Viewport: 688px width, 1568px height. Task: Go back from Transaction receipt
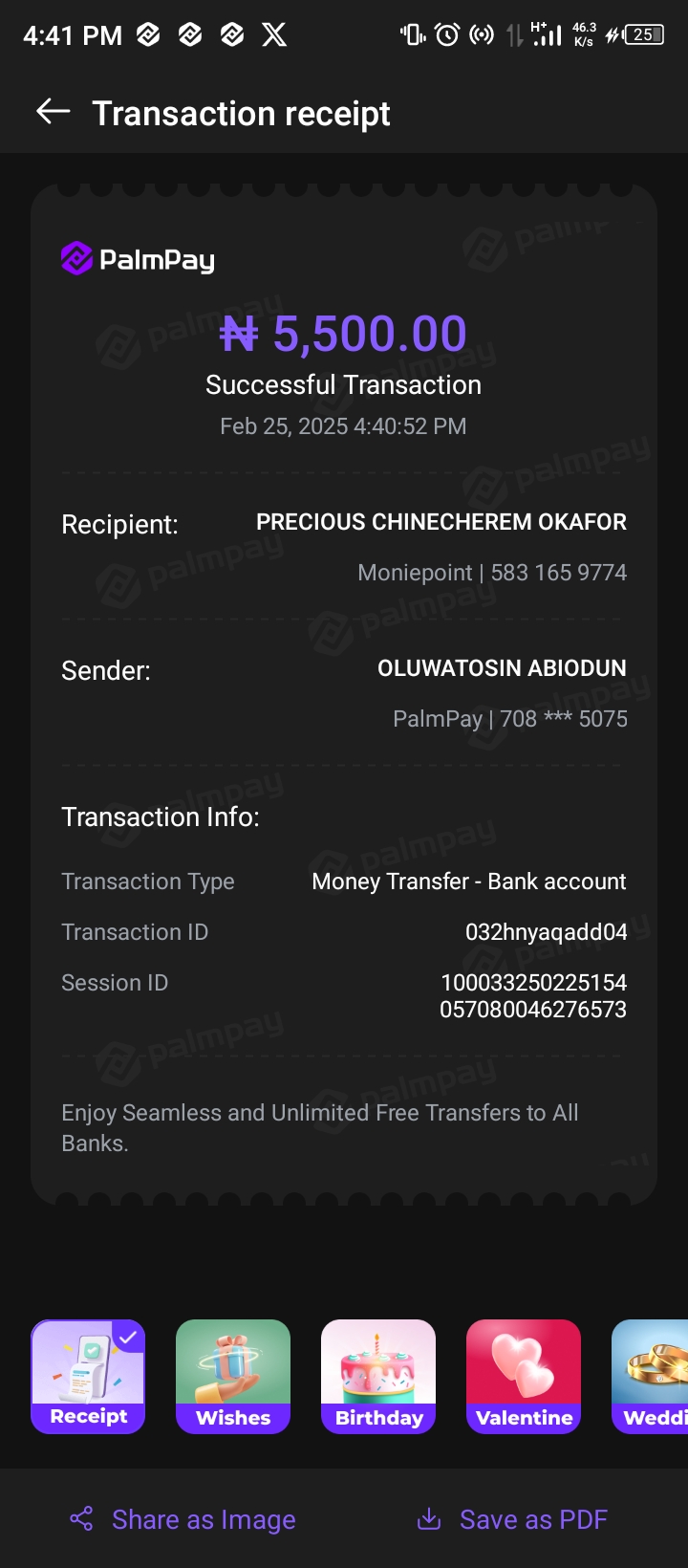[x=54, y=113]
